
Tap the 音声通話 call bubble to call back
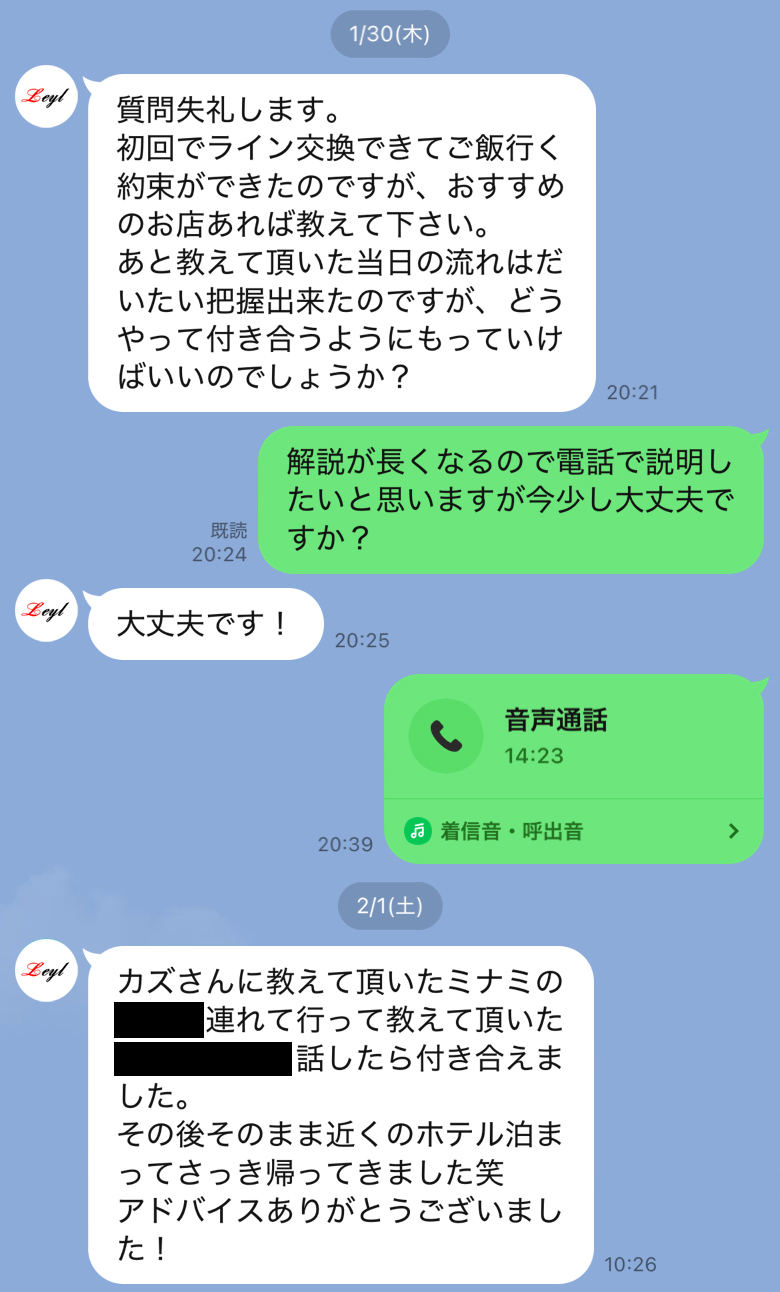tap(574, 737)
